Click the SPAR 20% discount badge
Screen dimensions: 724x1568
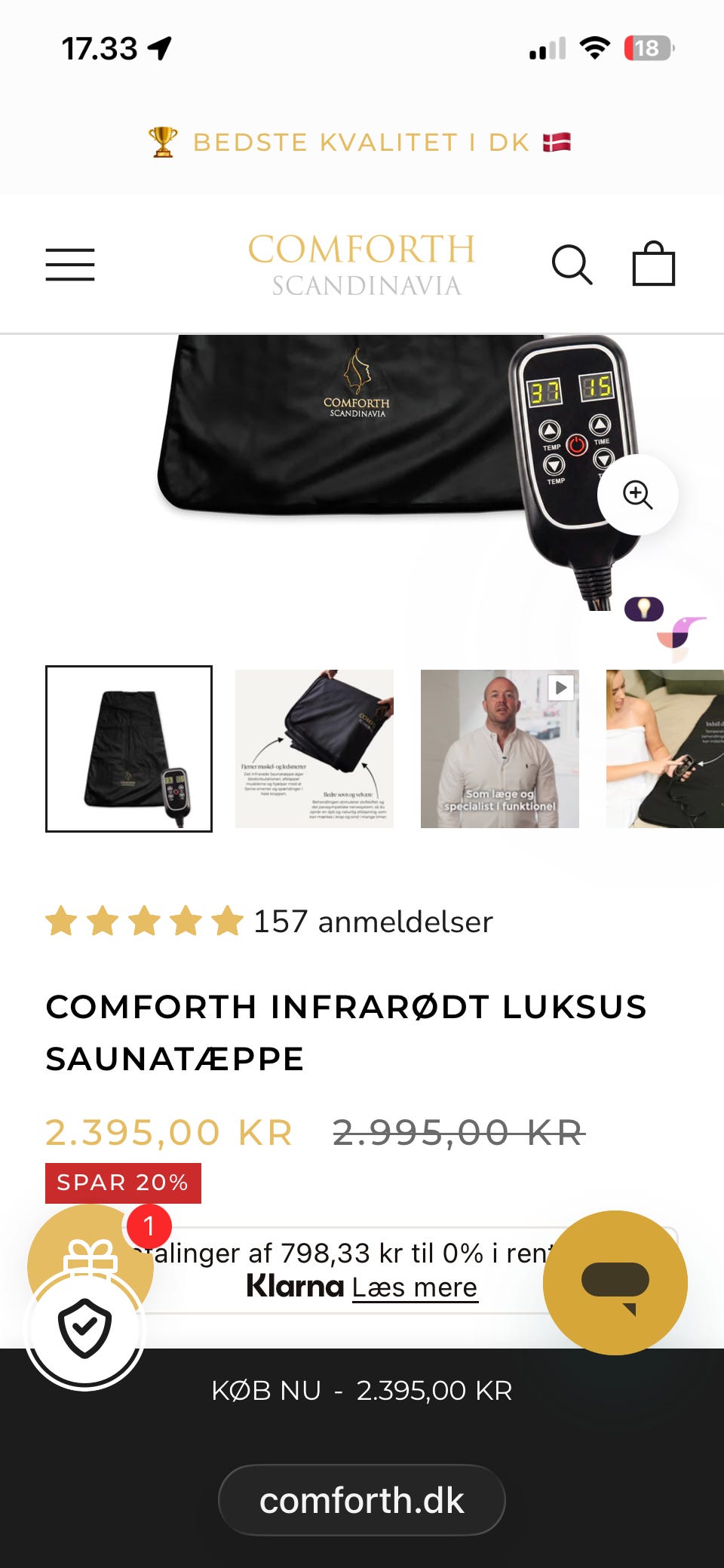pyautogui.click(x=125, y=1182)
